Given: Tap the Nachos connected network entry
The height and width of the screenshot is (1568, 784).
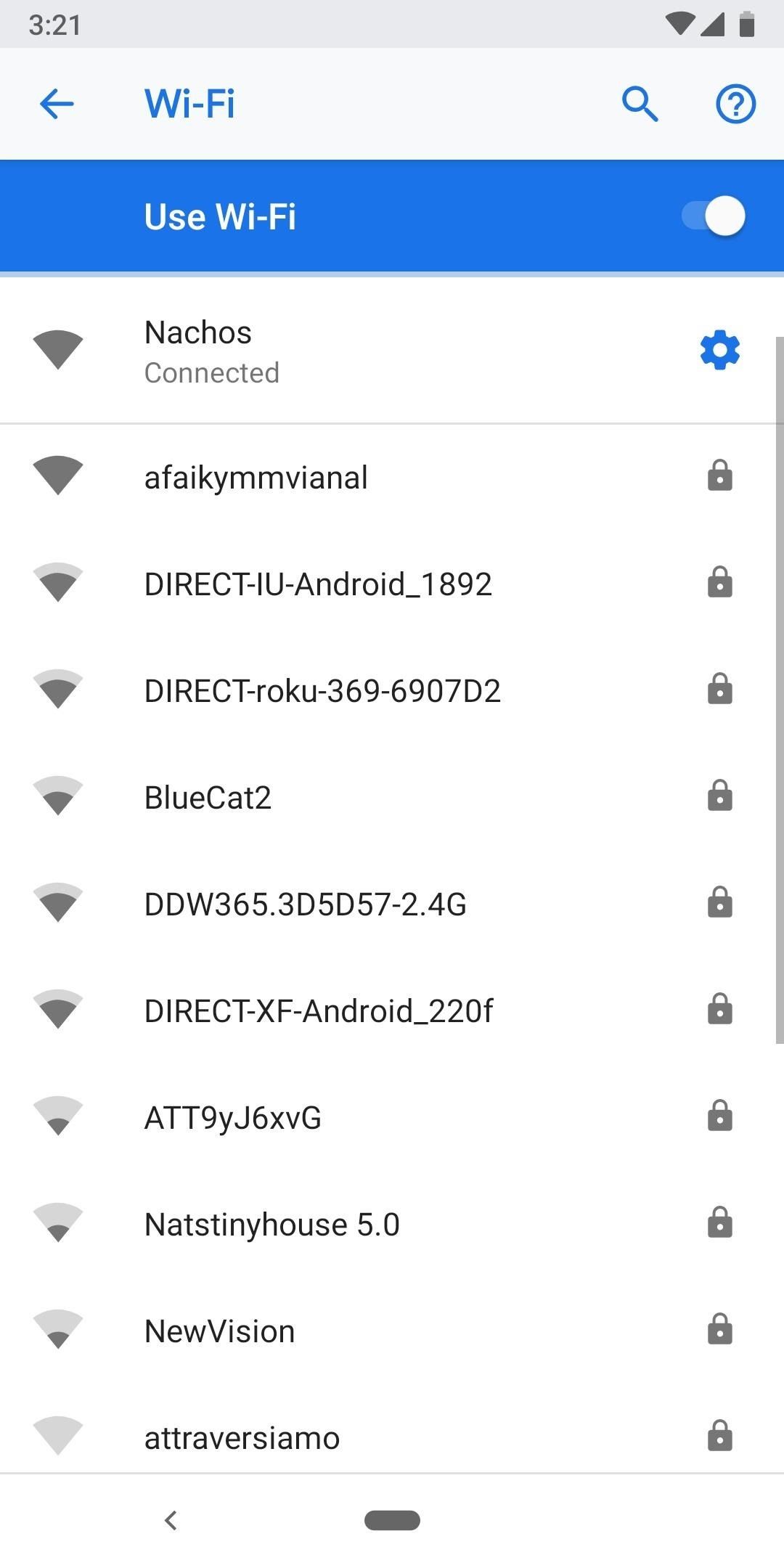Looking at the screenshot, I should [290, 351].
